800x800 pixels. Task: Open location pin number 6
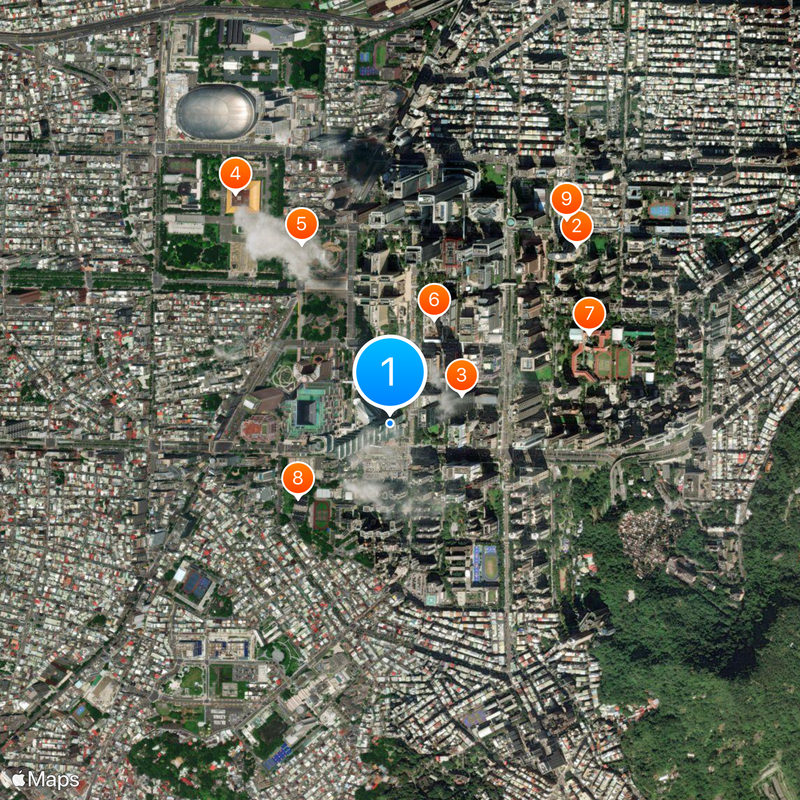tap(433, 298)
